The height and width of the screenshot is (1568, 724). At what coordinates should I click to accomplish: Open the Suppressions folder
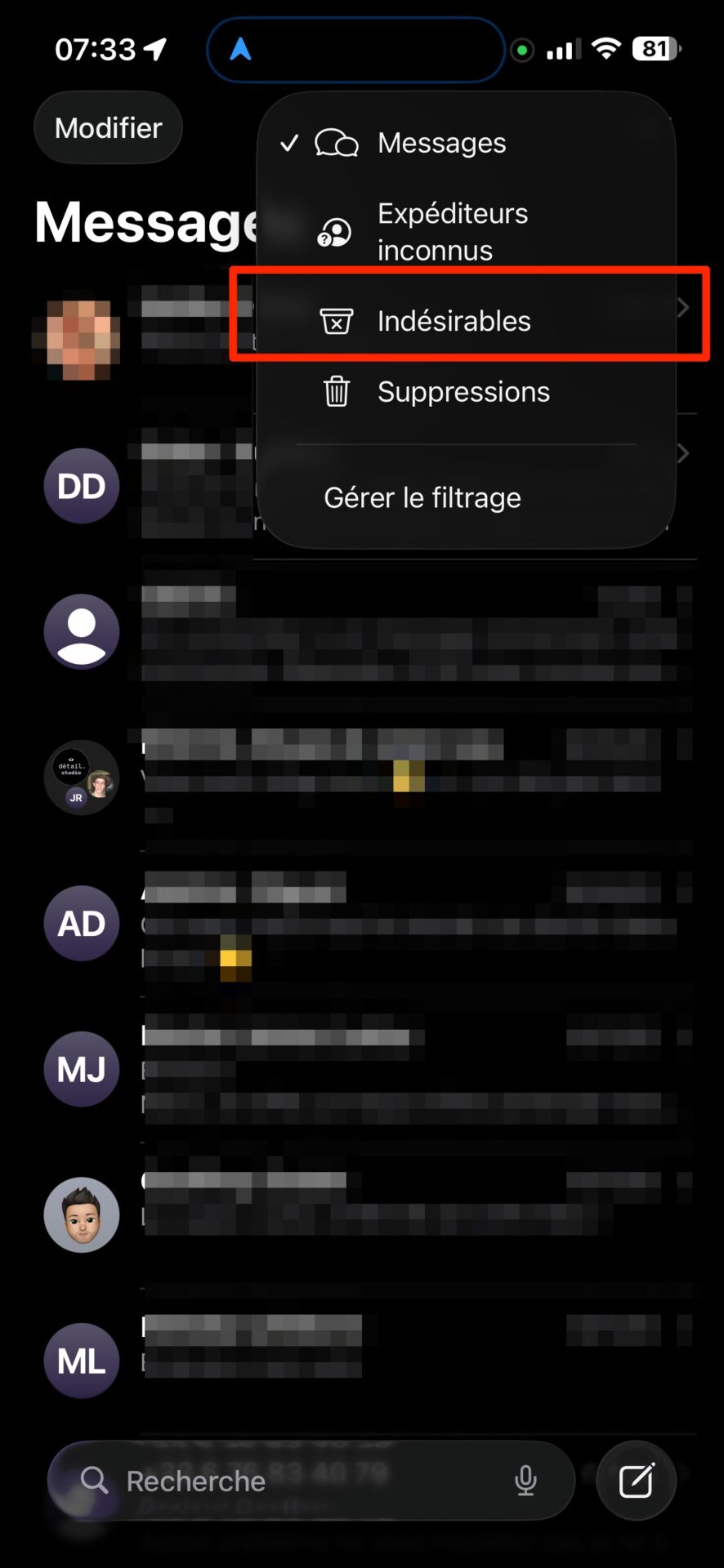[x=466, y=392]
